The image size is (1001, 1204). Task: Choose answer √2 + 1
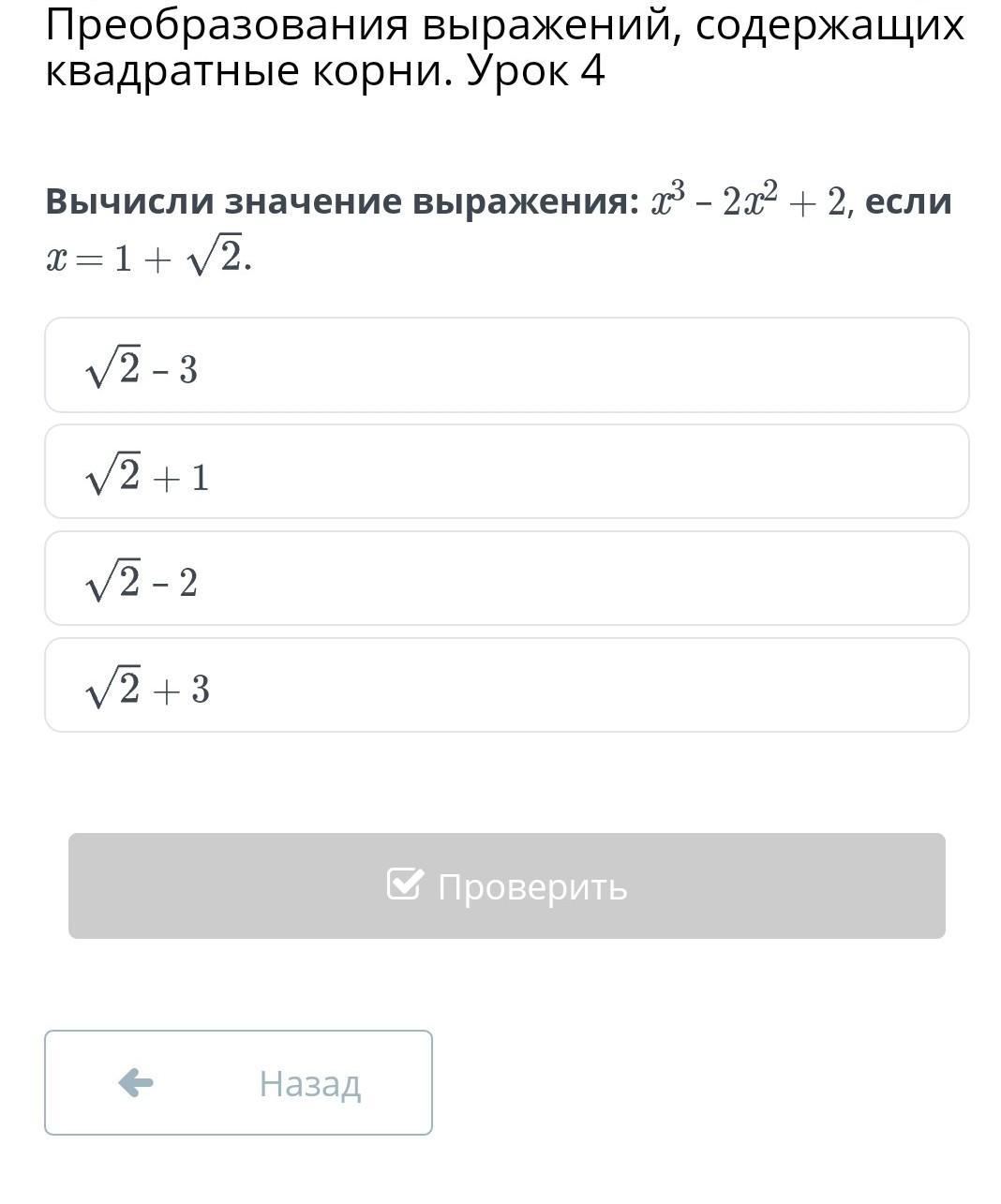pyautogui.click(x=506, y=472)
